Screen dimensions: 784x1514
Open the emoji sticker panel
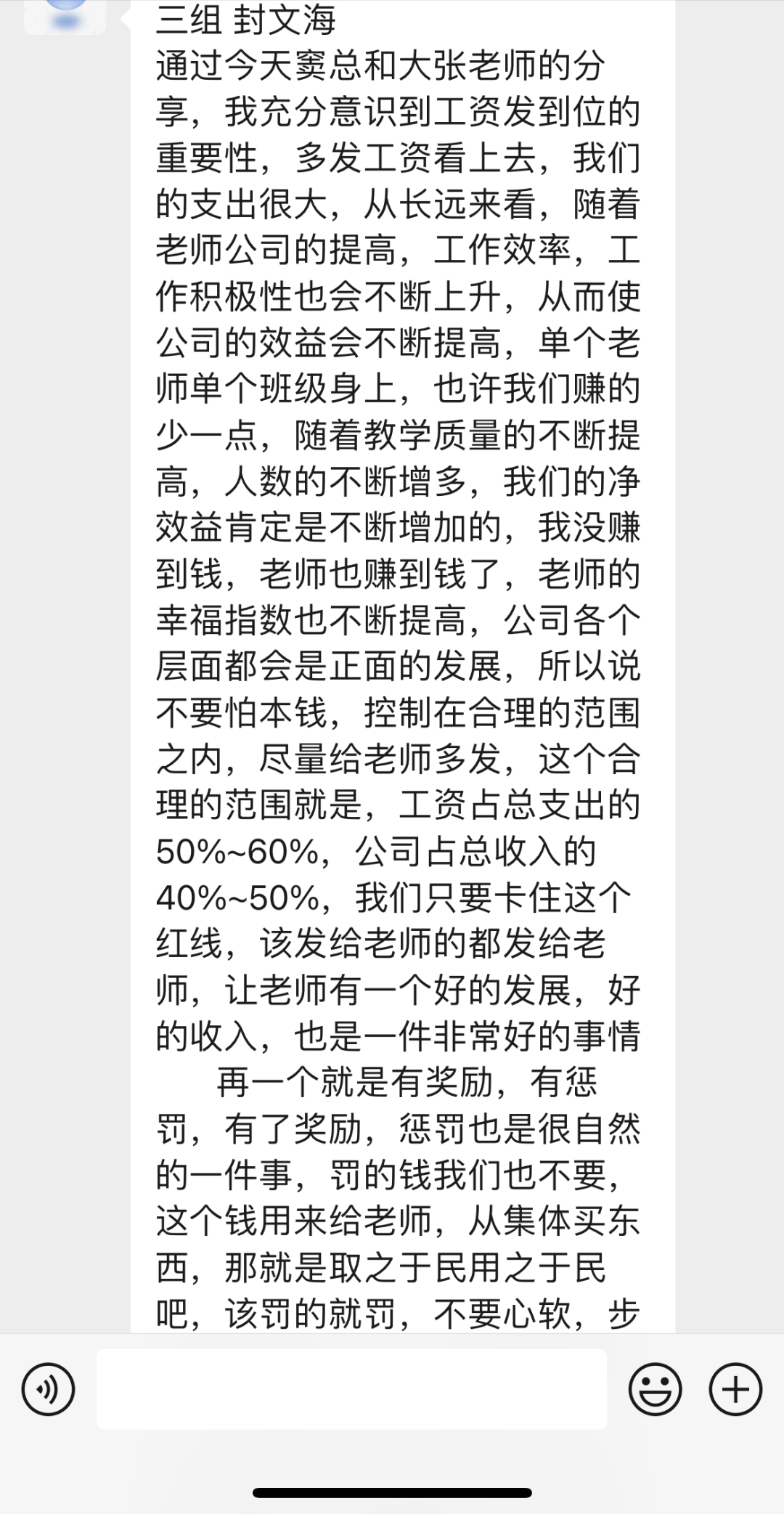pos(655,1390)
